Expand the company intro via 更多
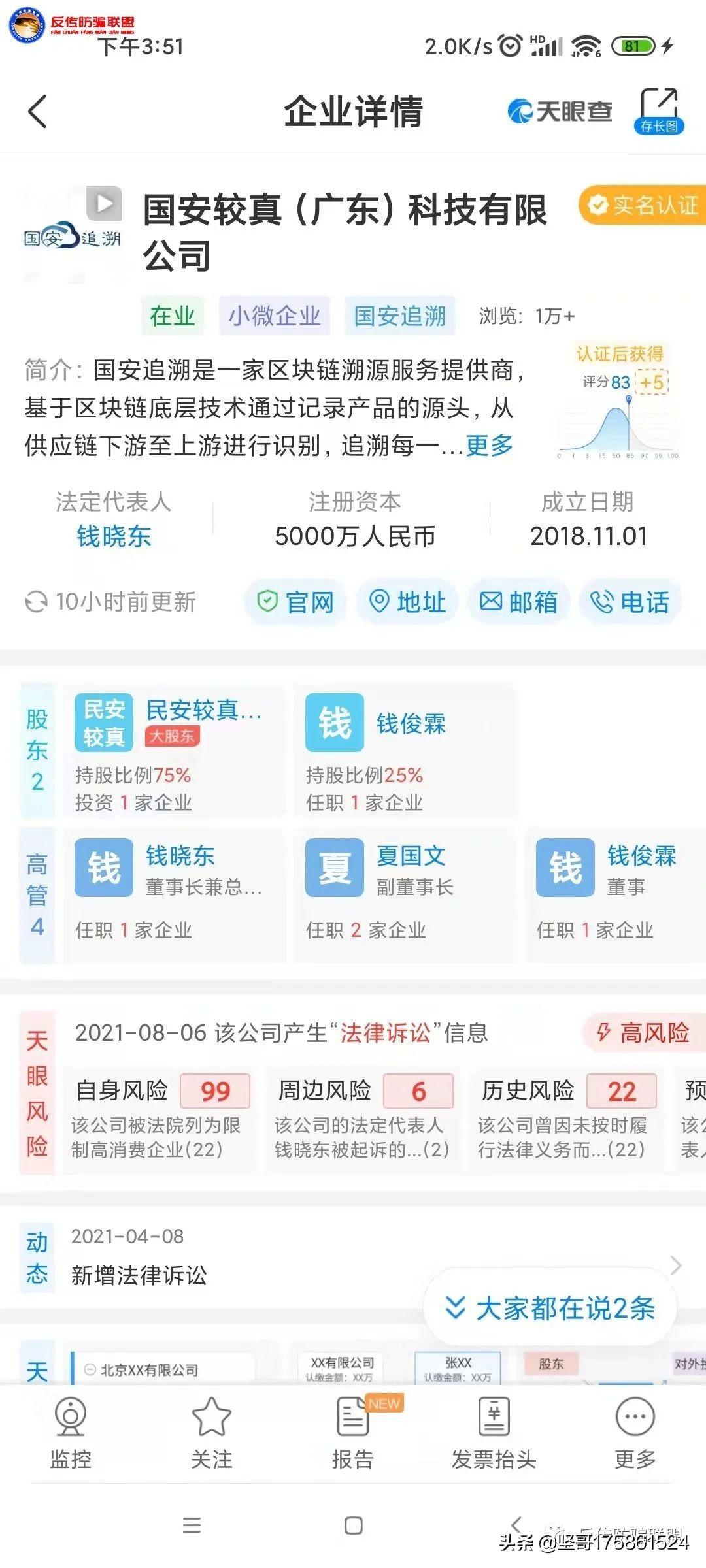The width and height of the screenshot is (706, 1568). pyautogui.click(x=489, y=446)
